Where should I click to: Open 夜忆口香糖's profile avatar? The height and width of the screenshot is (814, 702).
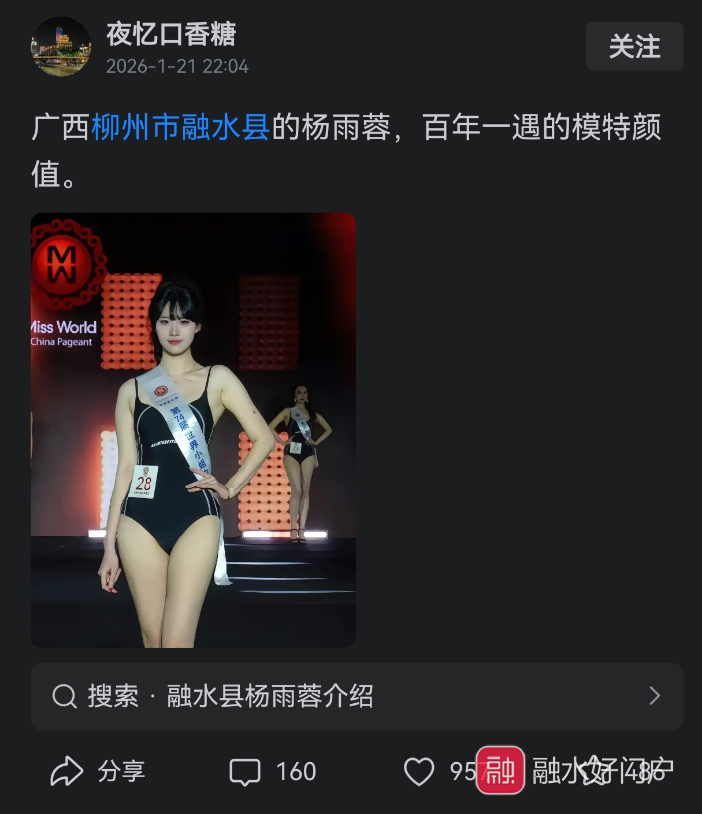click(61, 47)
